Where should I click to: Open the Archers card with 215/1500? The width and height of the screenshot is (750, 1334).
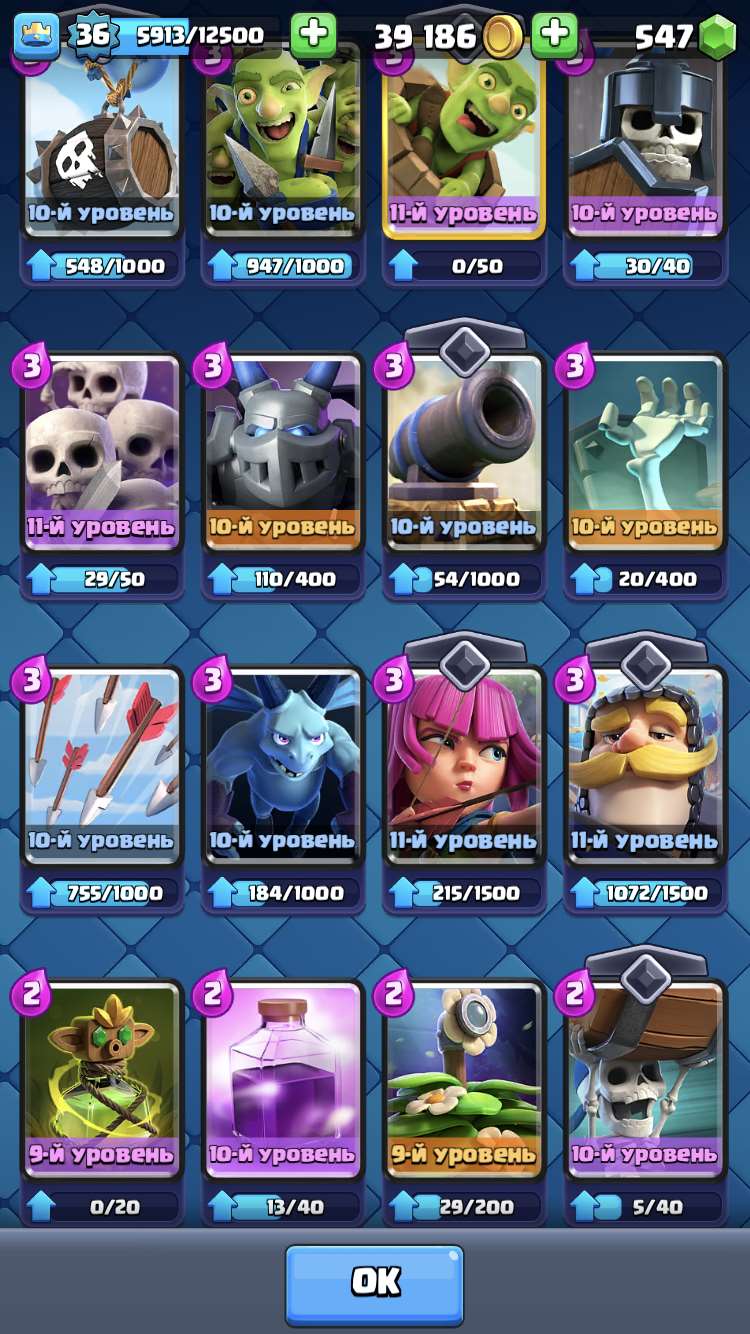click(464, 765)
